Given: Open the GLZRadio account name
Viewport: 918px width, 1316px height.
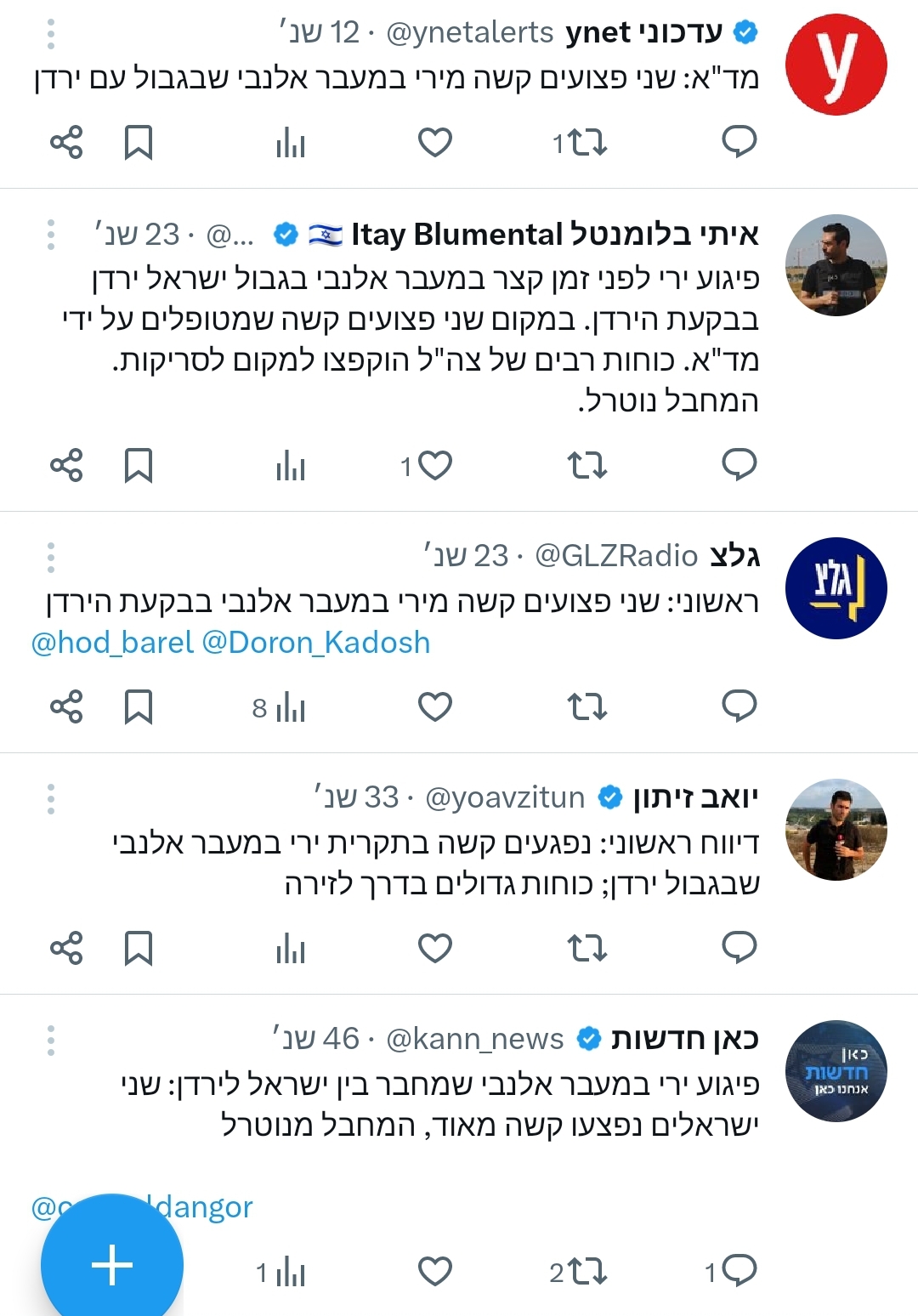Looking at the screenshot, I should click(x=736, y=554).
